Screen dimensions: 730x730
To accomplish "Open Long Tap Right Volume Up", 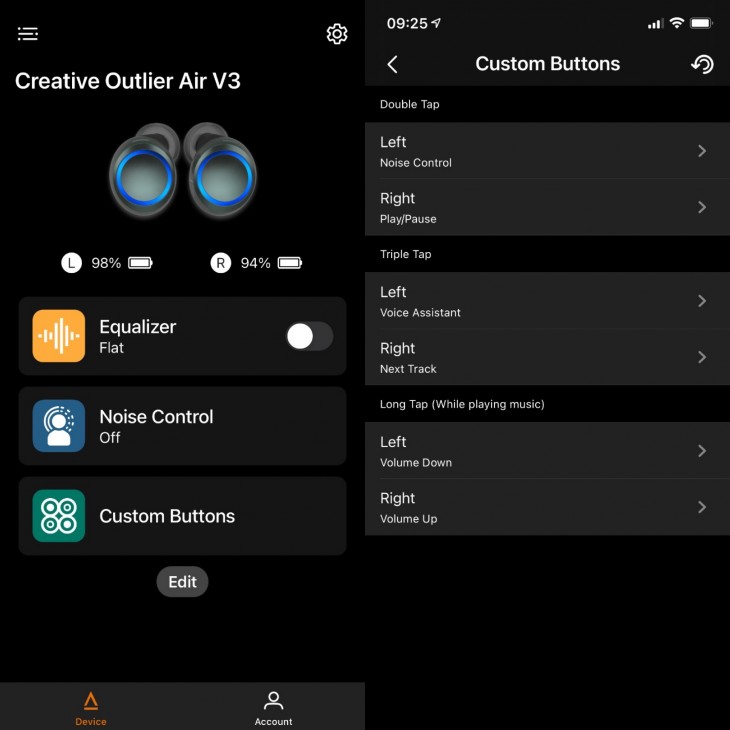I will (x=547, y=507).
